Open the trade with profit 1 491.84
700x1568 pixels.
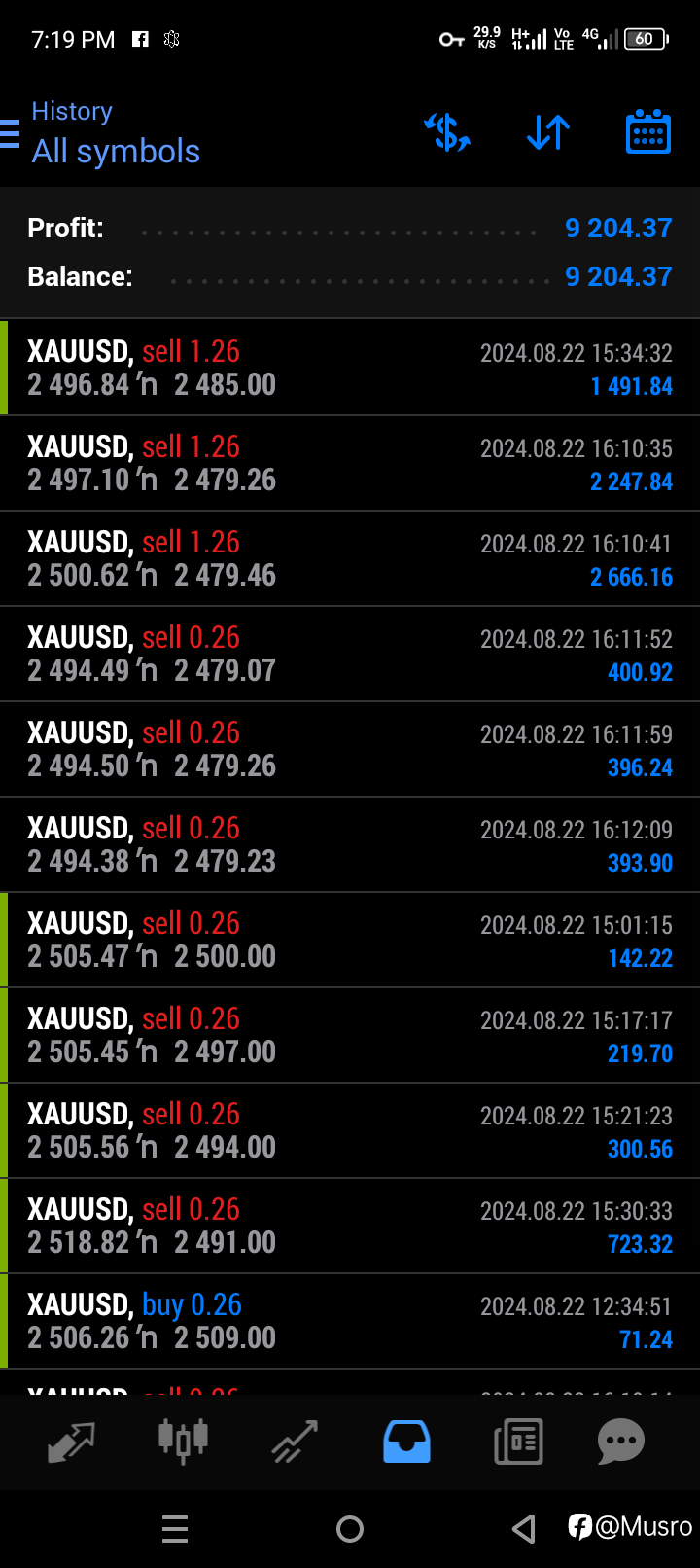tap(350, 368)
